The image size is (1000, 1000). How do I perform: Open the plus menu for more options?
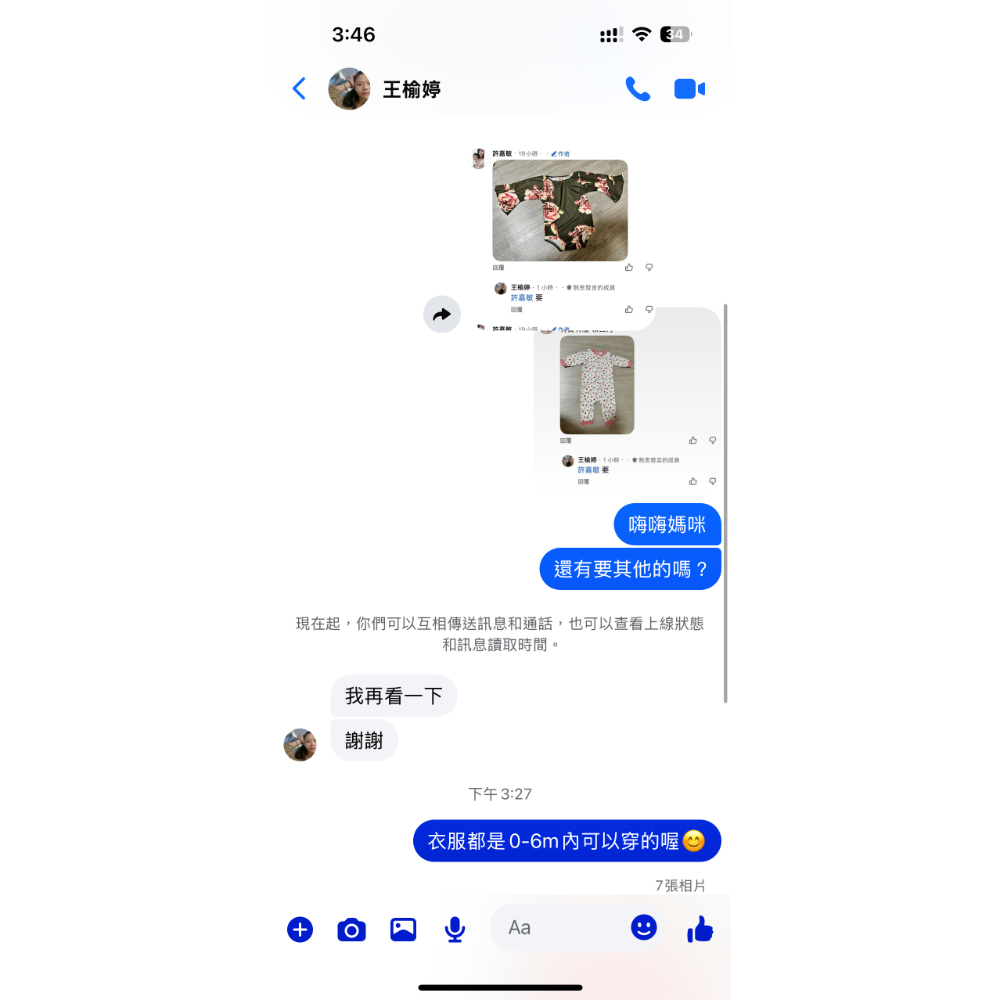tap(300, 929)
